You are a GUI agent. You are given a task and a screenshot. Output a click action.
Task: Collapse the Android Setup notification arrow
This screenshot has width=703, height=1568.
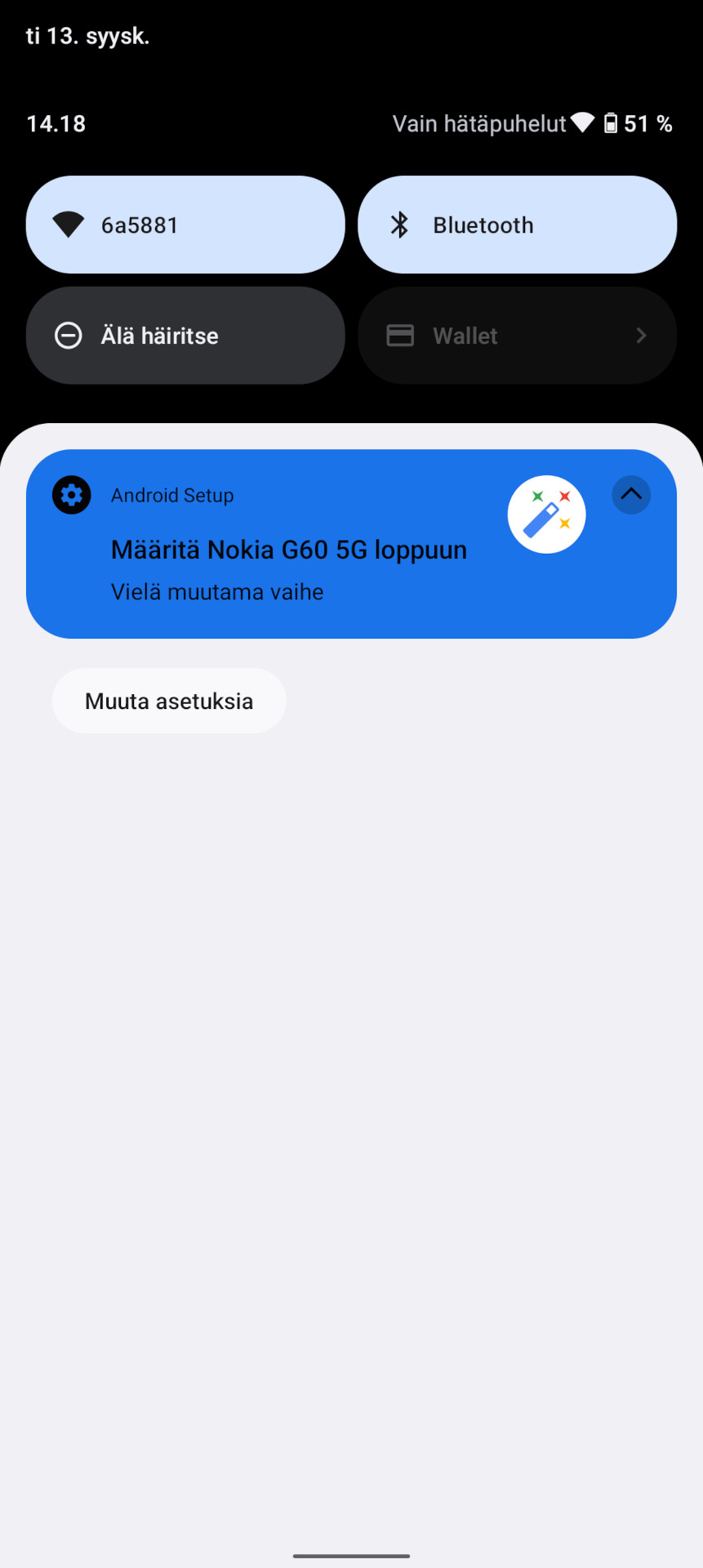tap(631, 495)
